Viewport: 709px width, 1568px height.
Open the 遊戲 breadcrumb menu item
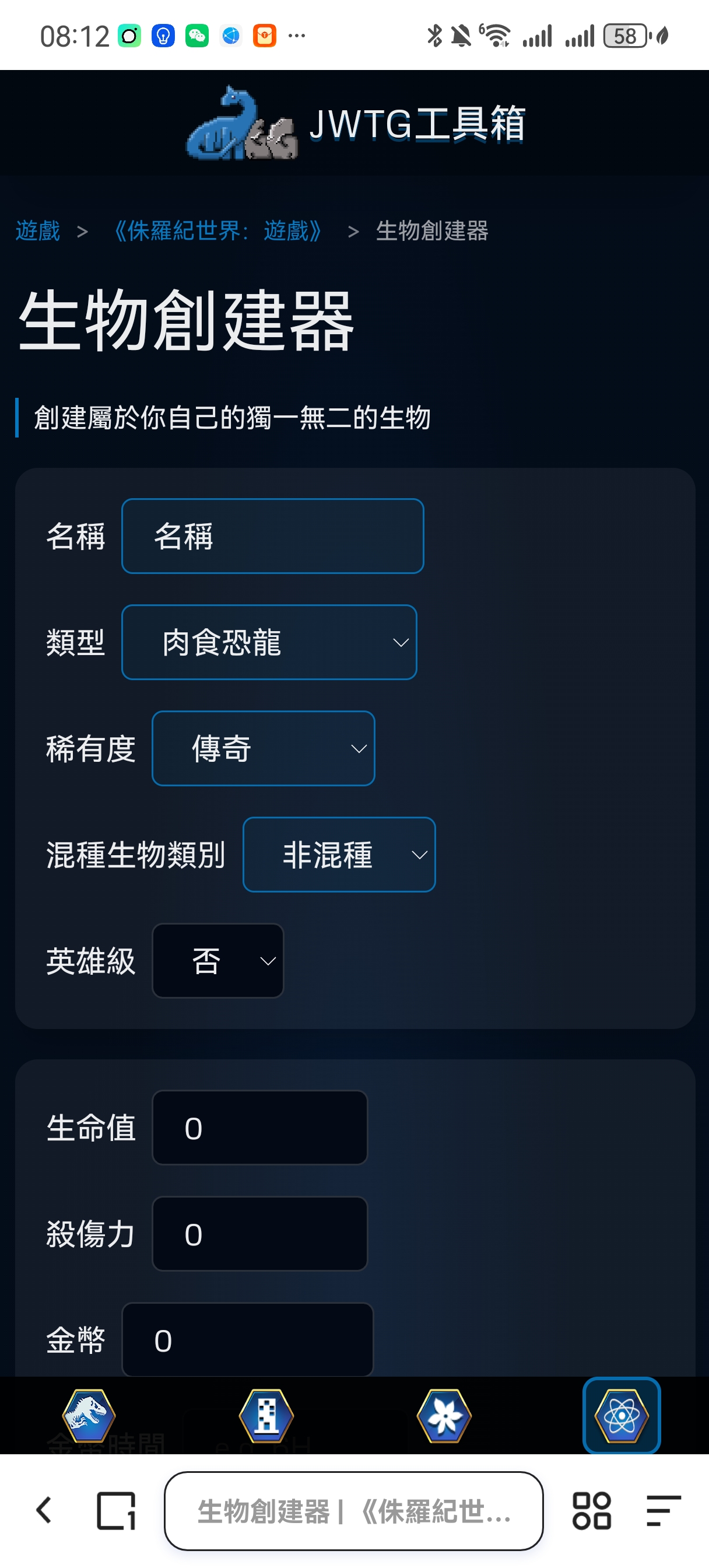37,232
